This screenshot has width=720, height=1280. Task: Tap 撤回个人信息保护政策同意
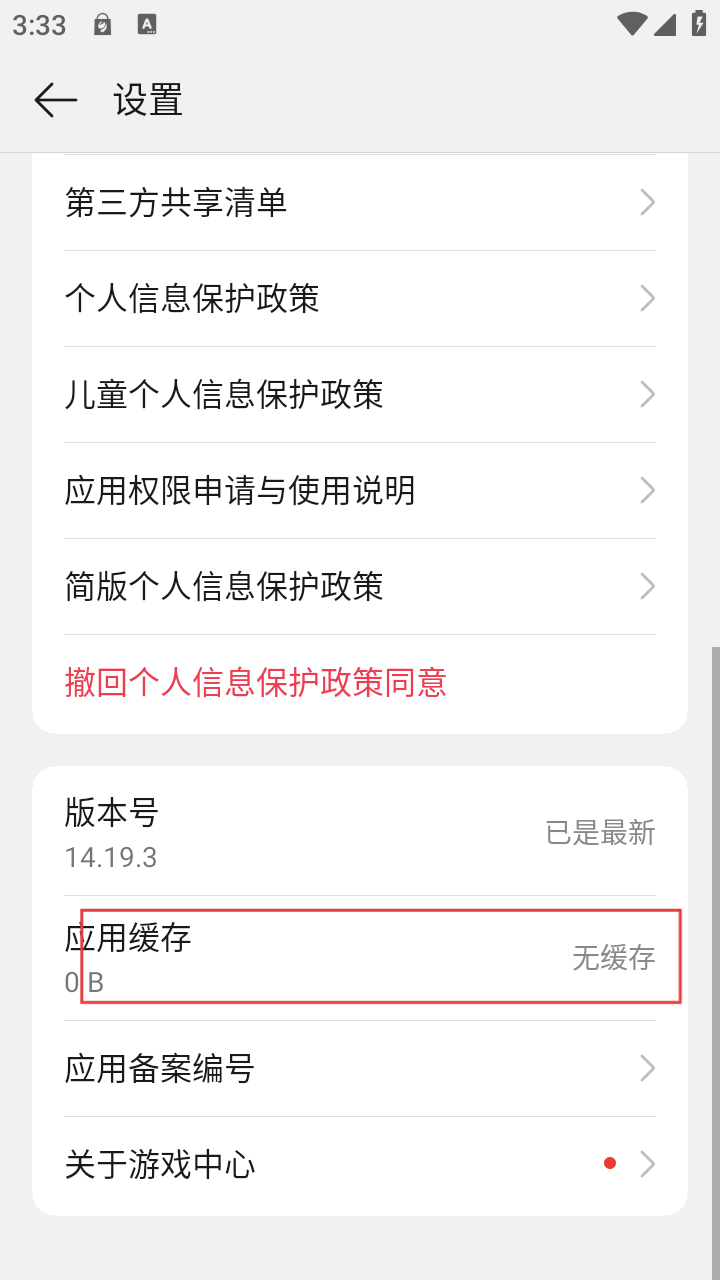pos(256,683)
